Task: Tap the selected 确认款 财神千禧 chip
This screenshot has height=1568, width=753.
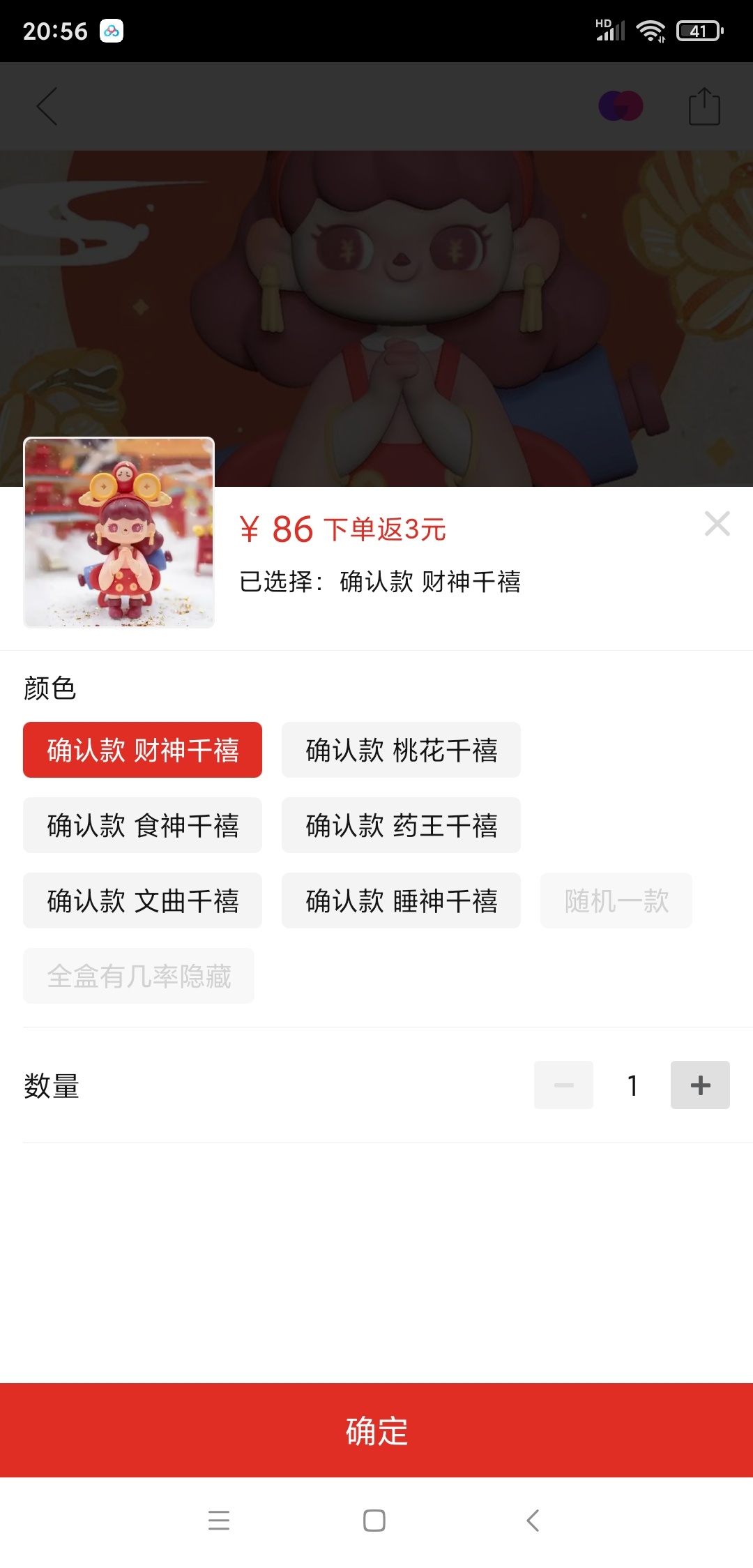Action: click(x=142, y=750)
